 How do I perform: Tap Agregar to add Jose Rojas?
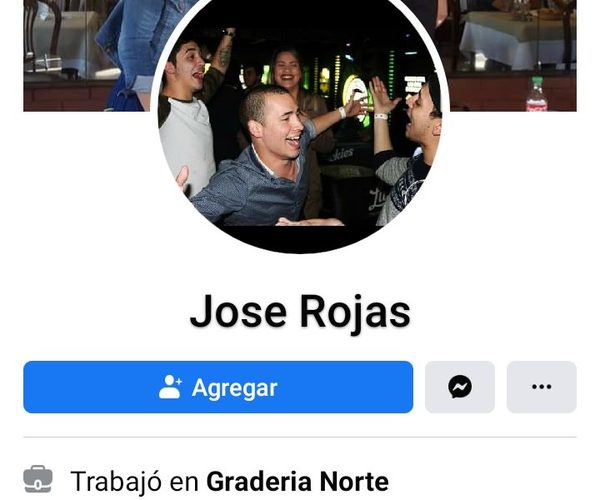click(218, 387)
